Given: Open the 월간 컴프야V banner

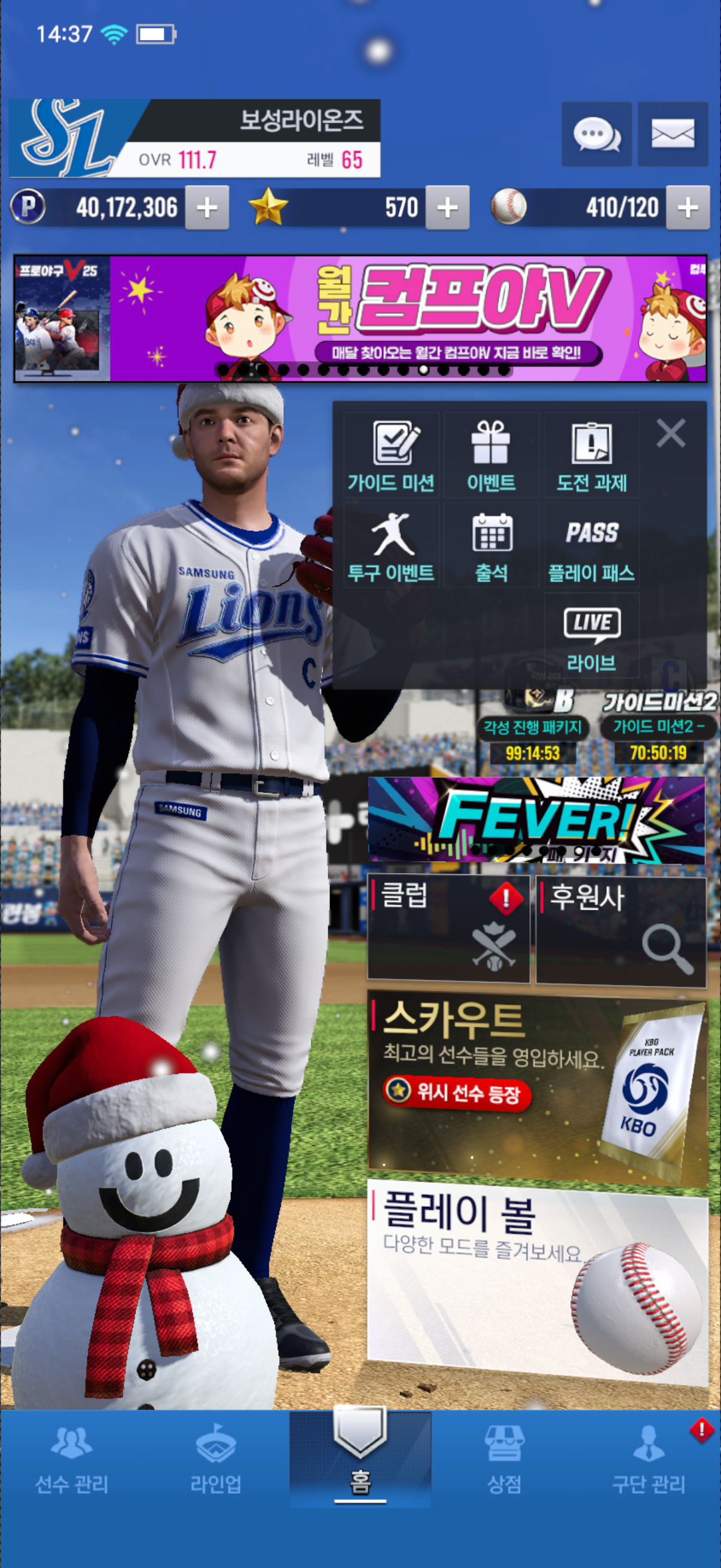Looking at the screenshot, I should (408, 318).
